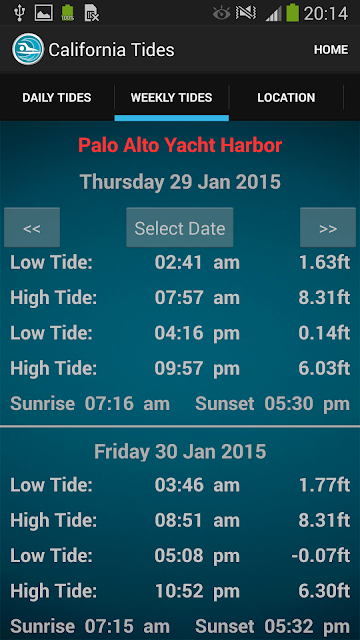Image resolution: width=360 pixels, height=640 pixels.
Task: Open the Location tab
Action: pyautogui.click(x=286, y=98)
